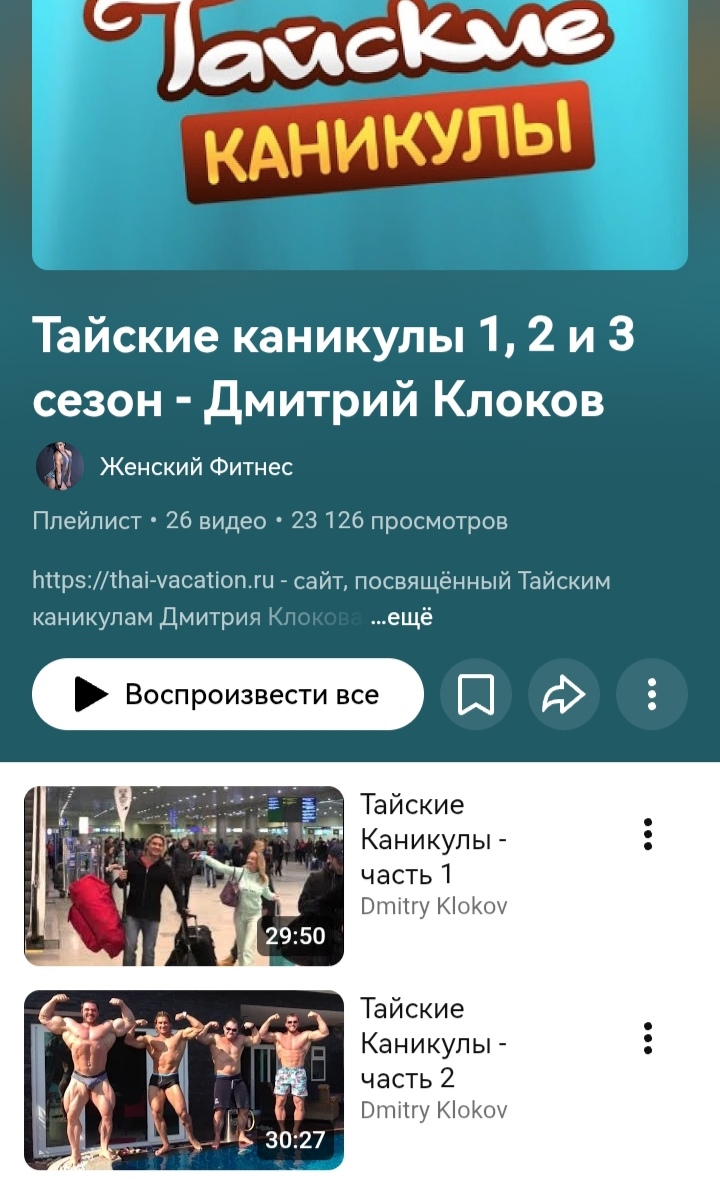
Task: Play Тайские Каникулы - часть 1
Action: click(x=184, y=875)
